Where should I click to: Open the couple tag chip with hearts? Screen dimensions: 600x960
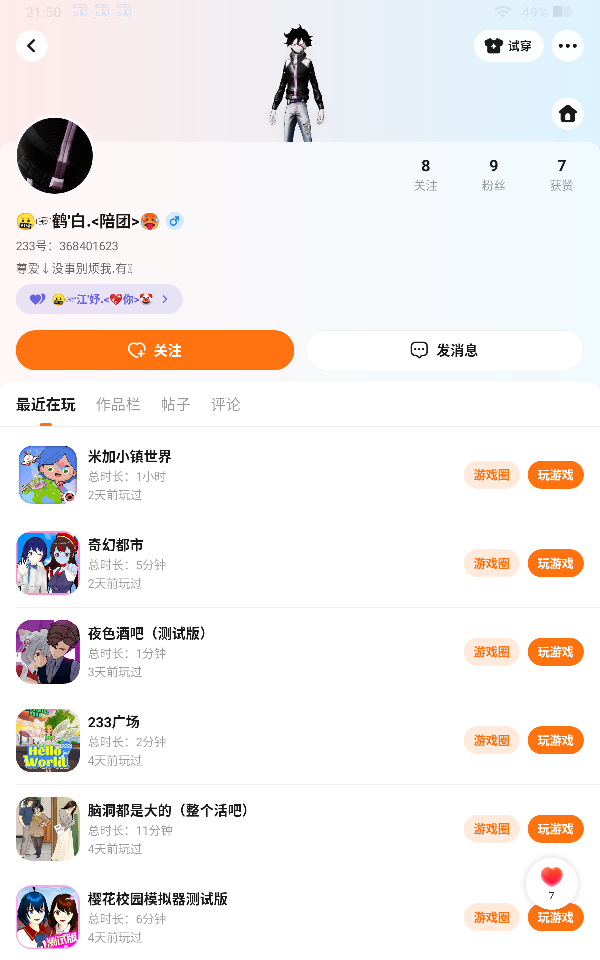pyautogui.click(x=99, y=299)
